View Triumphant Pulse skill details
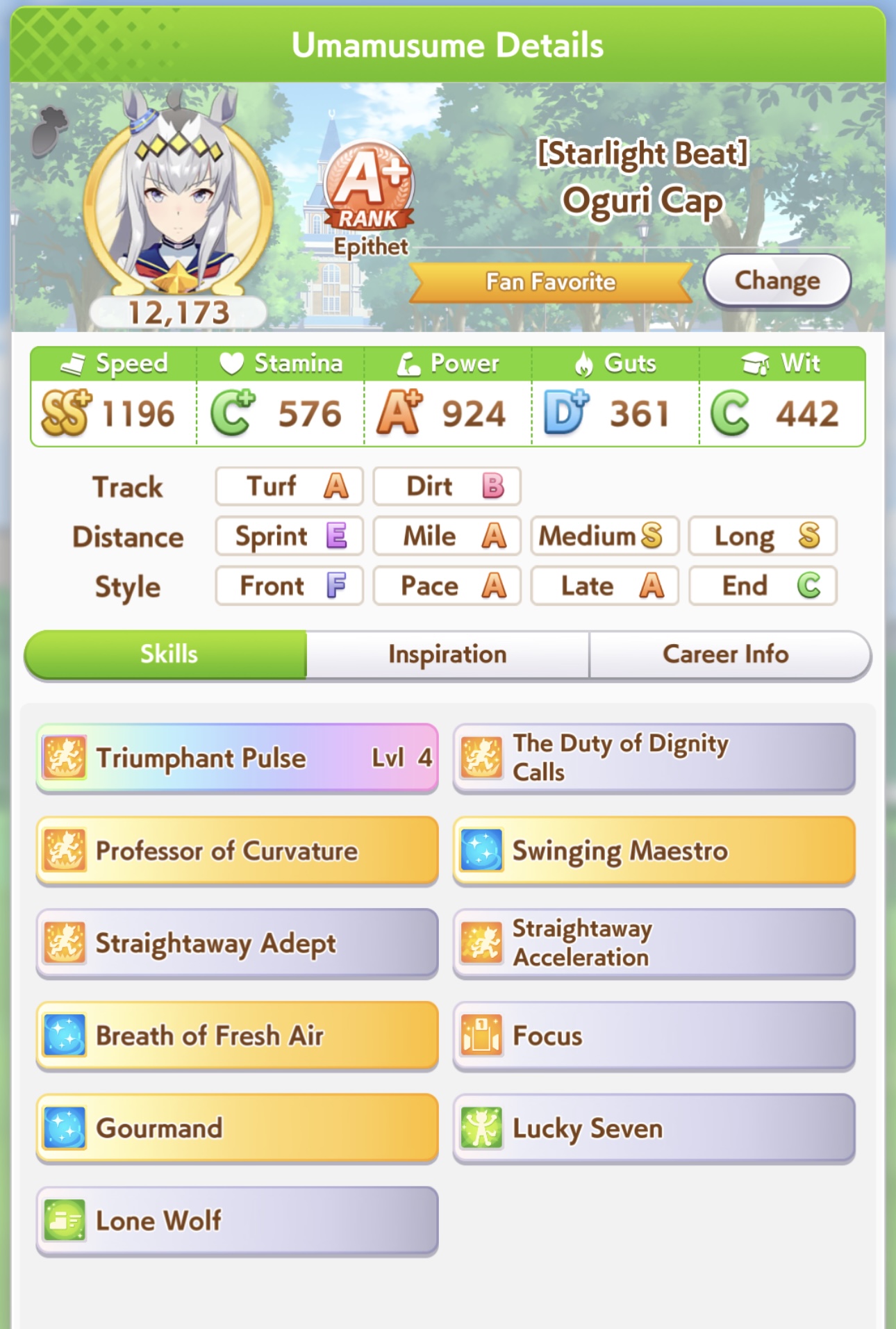896x1329 pixels. click(237, 758)
